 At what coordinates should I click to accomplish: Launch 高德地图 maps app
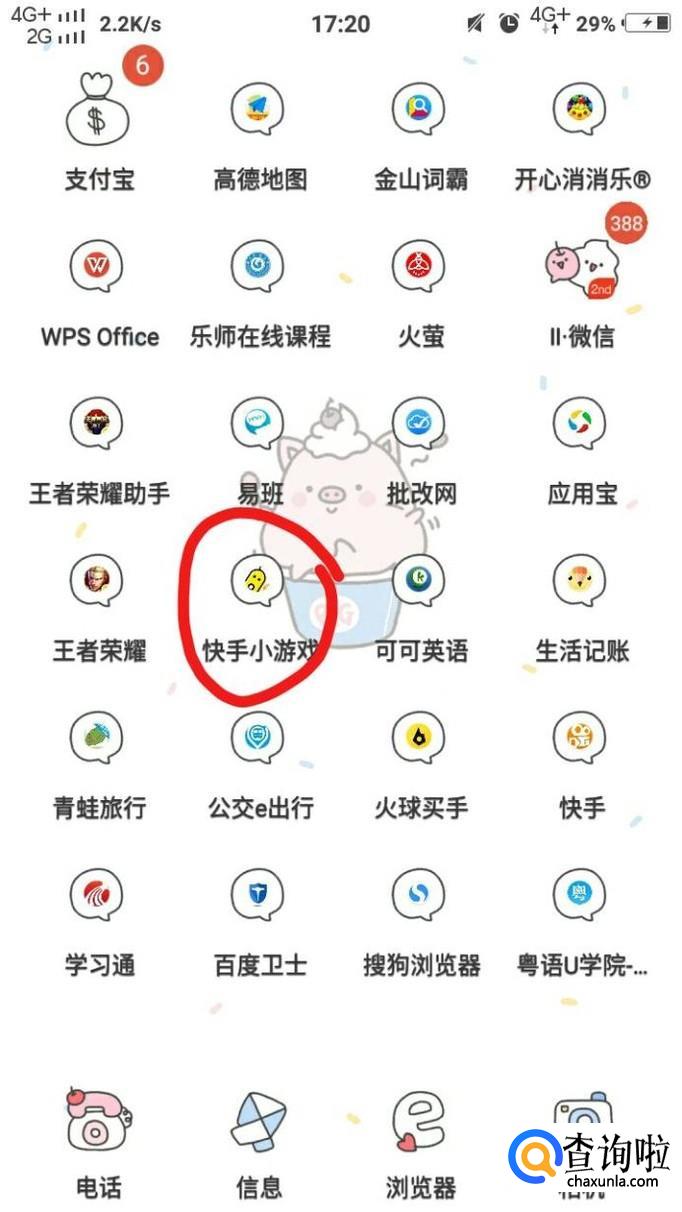[259, 110]
